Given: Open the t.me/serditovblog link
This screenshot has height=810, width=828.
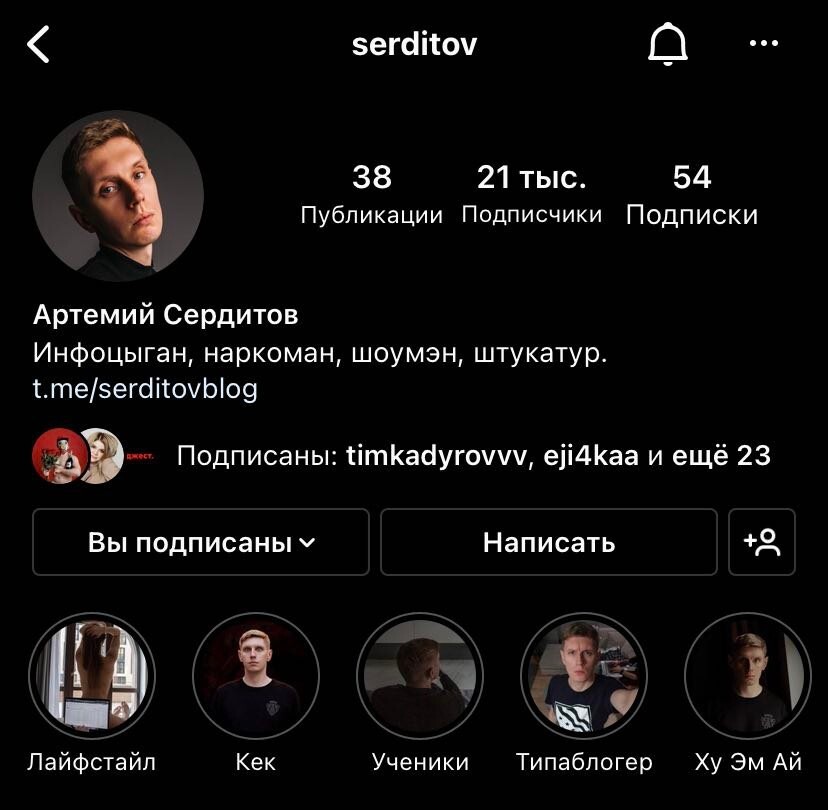Looking at the screenshot, I should click(145, 389).
